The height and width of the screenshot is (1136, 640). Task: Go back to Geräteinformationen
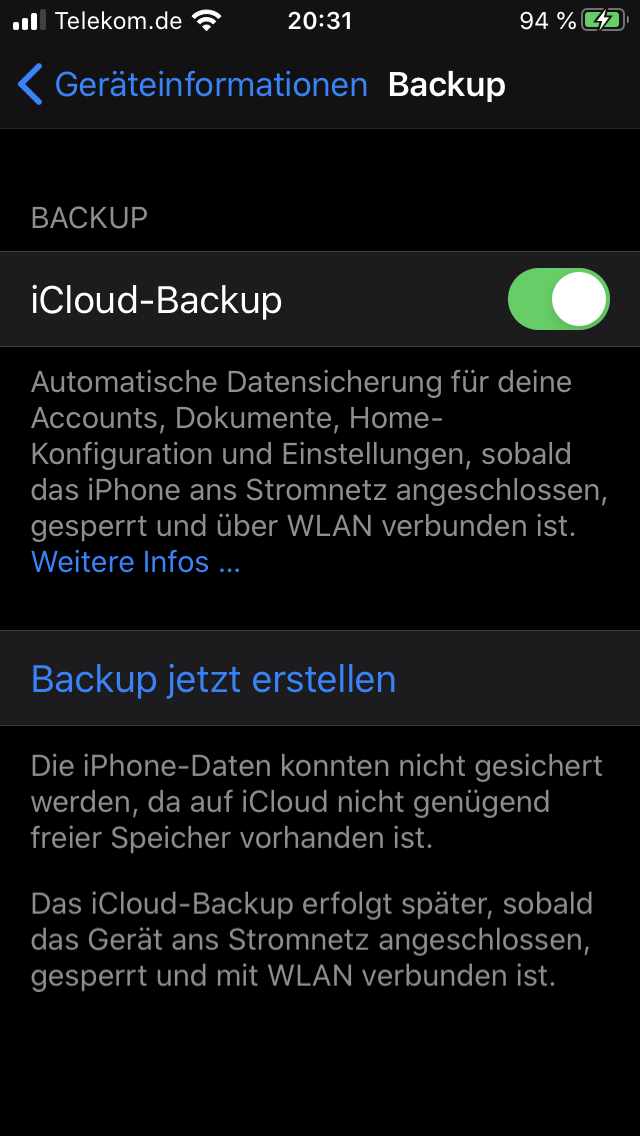192,85
